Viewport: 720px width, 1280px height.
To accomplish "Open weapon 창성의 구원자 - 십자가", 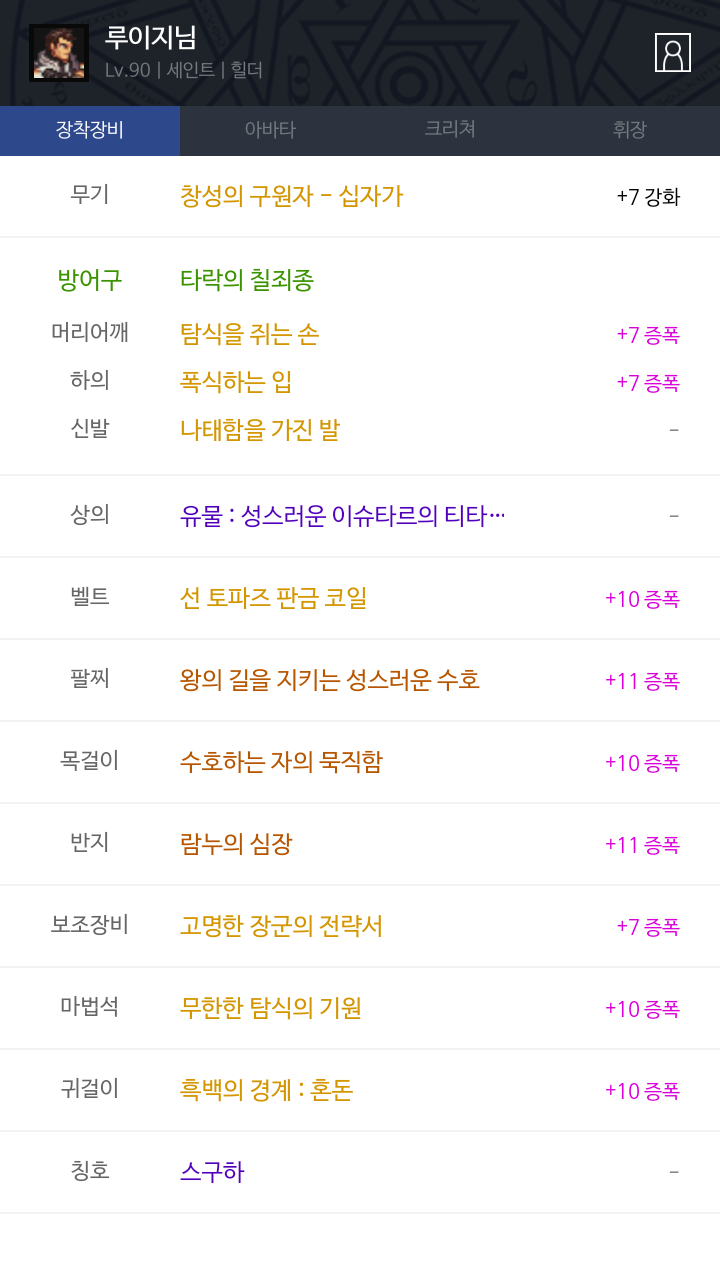I will click(x=291, y=196).
